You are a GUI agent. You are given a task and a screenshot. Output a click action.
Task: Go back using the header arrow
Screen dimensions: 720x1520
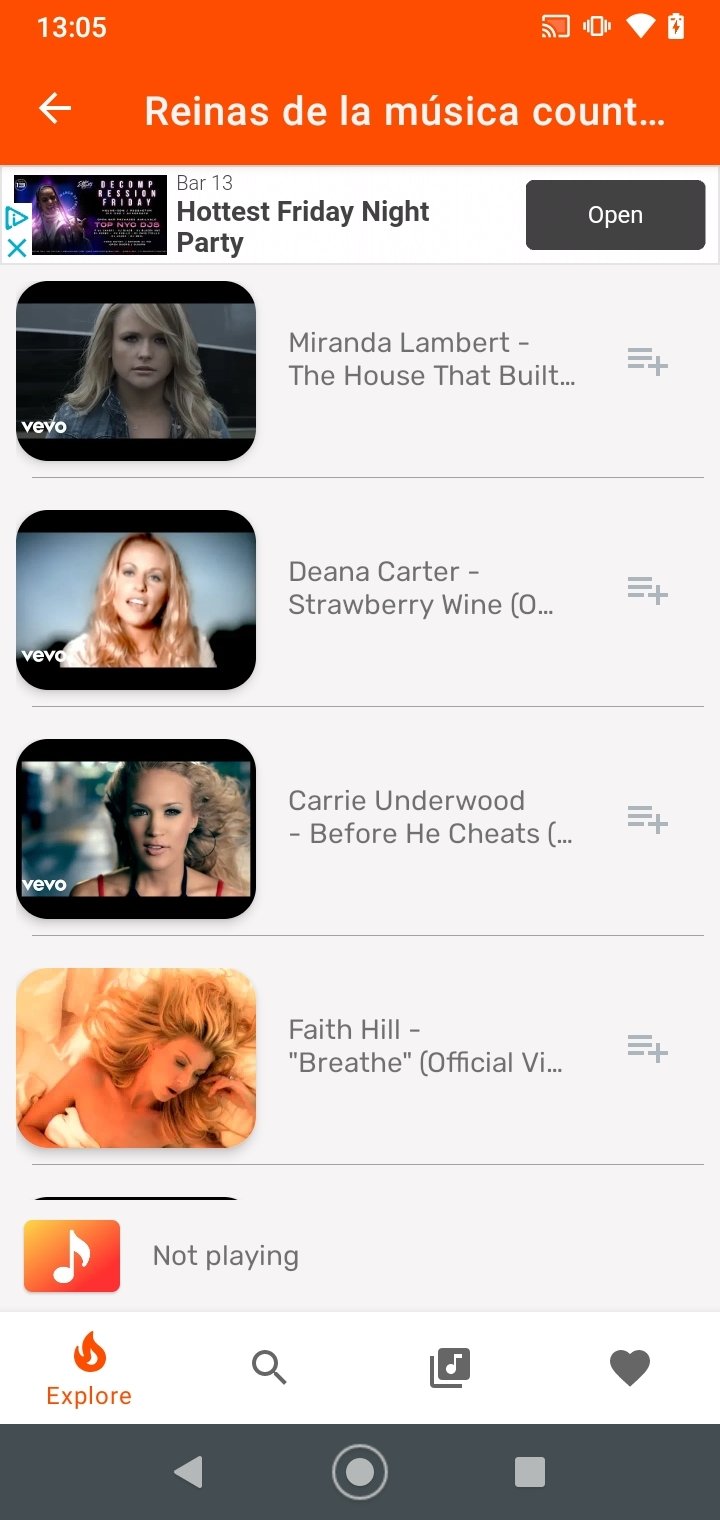pos(55,109)
